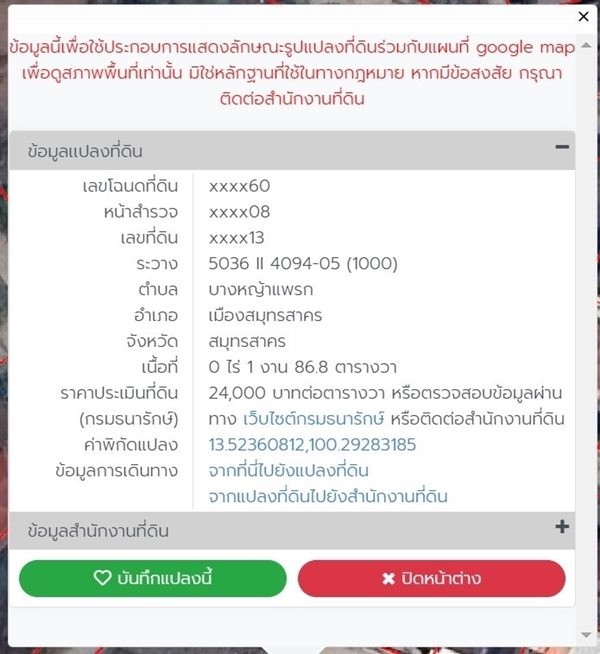600x654 pixels.
Task: Open the จากแปลงที่ดินไปยังสำนักงานที่ดิน directions link
Action: [x=328, y=496]
